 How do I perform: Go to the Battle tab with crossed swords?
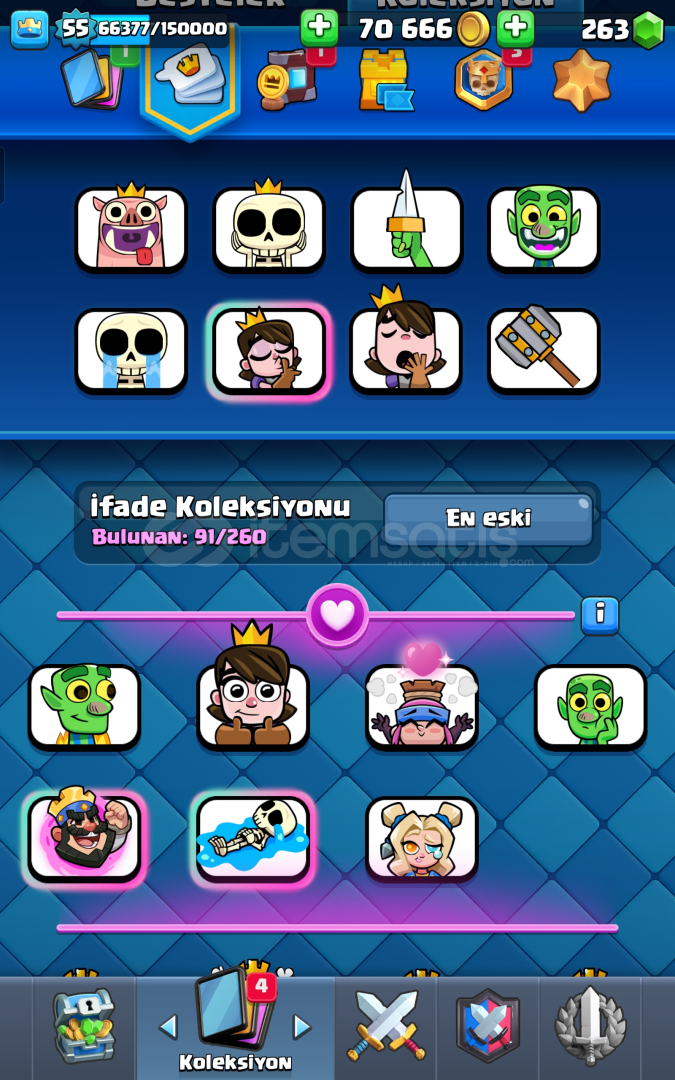tap(386, 1026)
